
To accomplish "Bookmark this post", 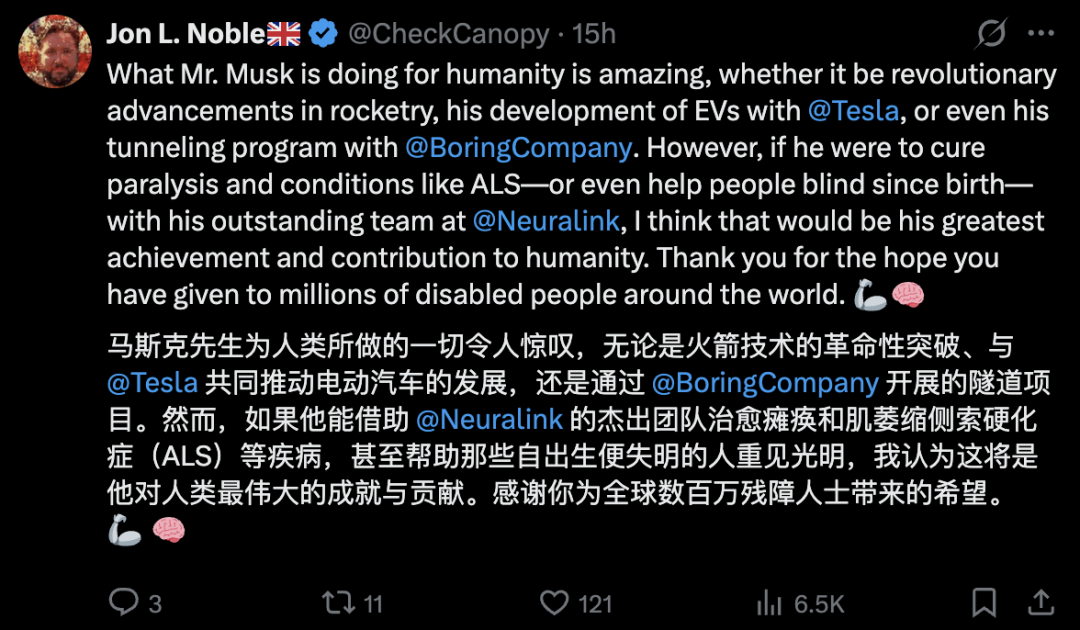I will (983, 602).
